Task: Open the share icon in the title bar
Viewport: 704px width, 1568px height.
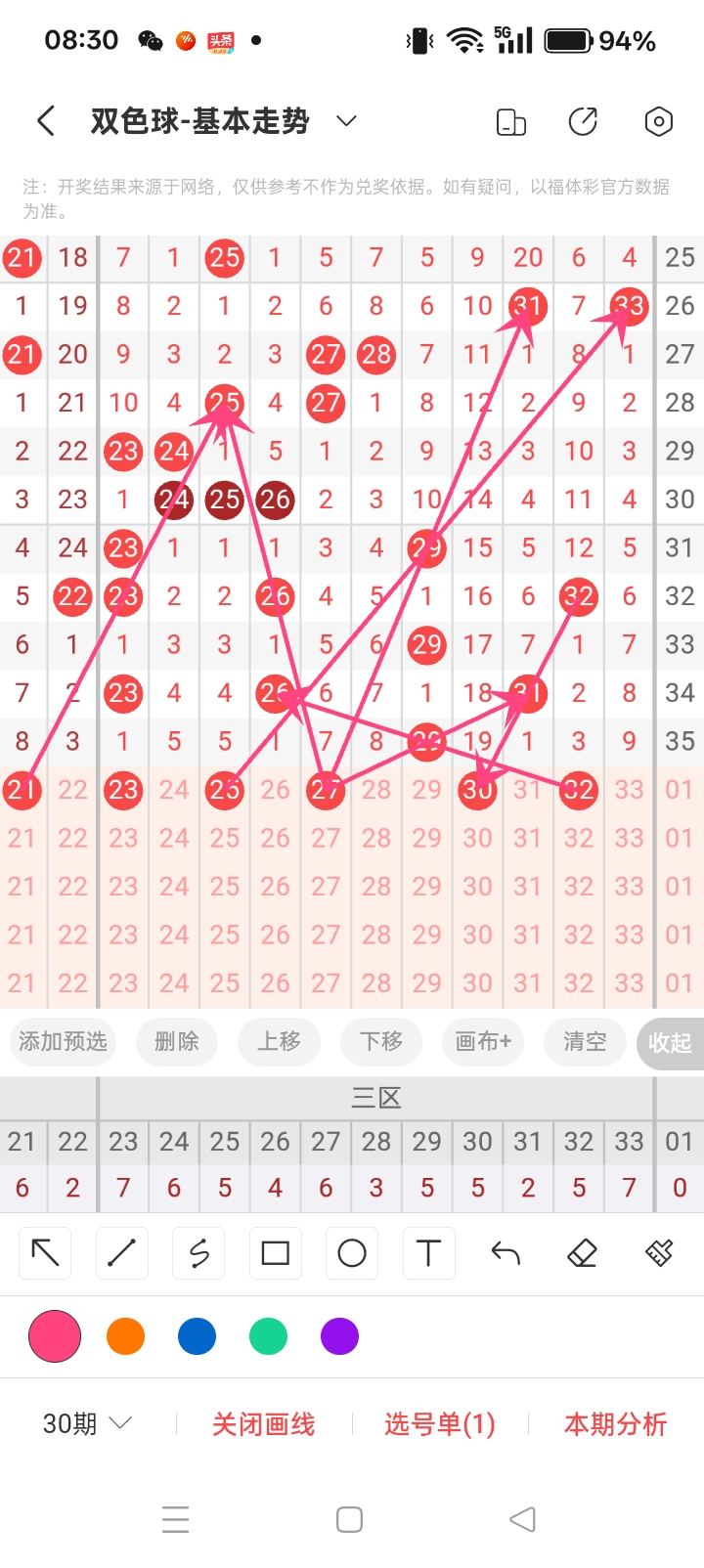Action: pos(583,121)
